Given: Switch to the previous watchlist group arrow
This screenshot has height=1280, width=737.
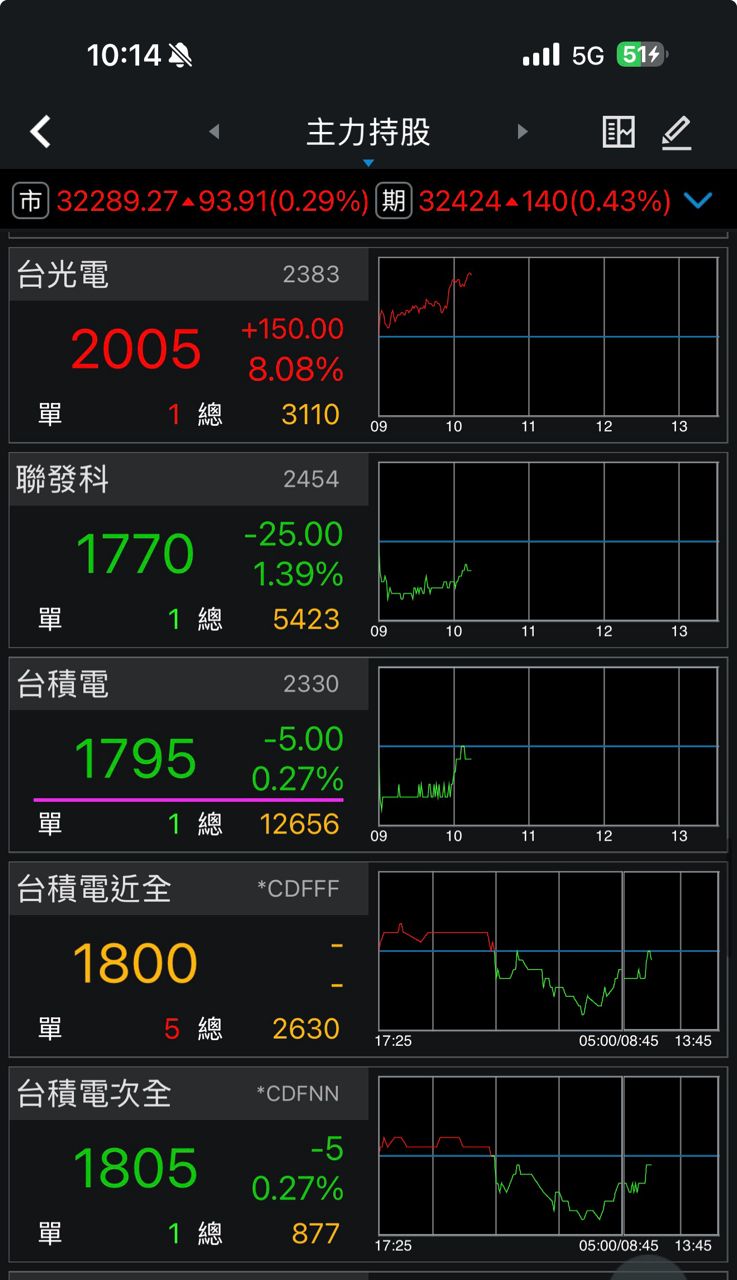Looking at the screenshot, I should (214, 131).
